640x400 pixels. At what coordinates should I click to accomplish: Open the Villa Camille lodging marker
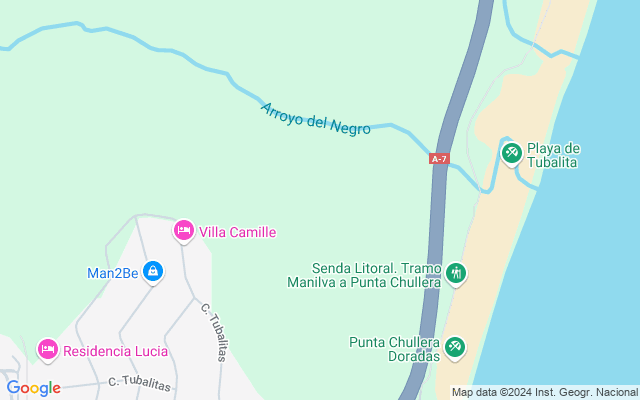click(x=183, y=231)
